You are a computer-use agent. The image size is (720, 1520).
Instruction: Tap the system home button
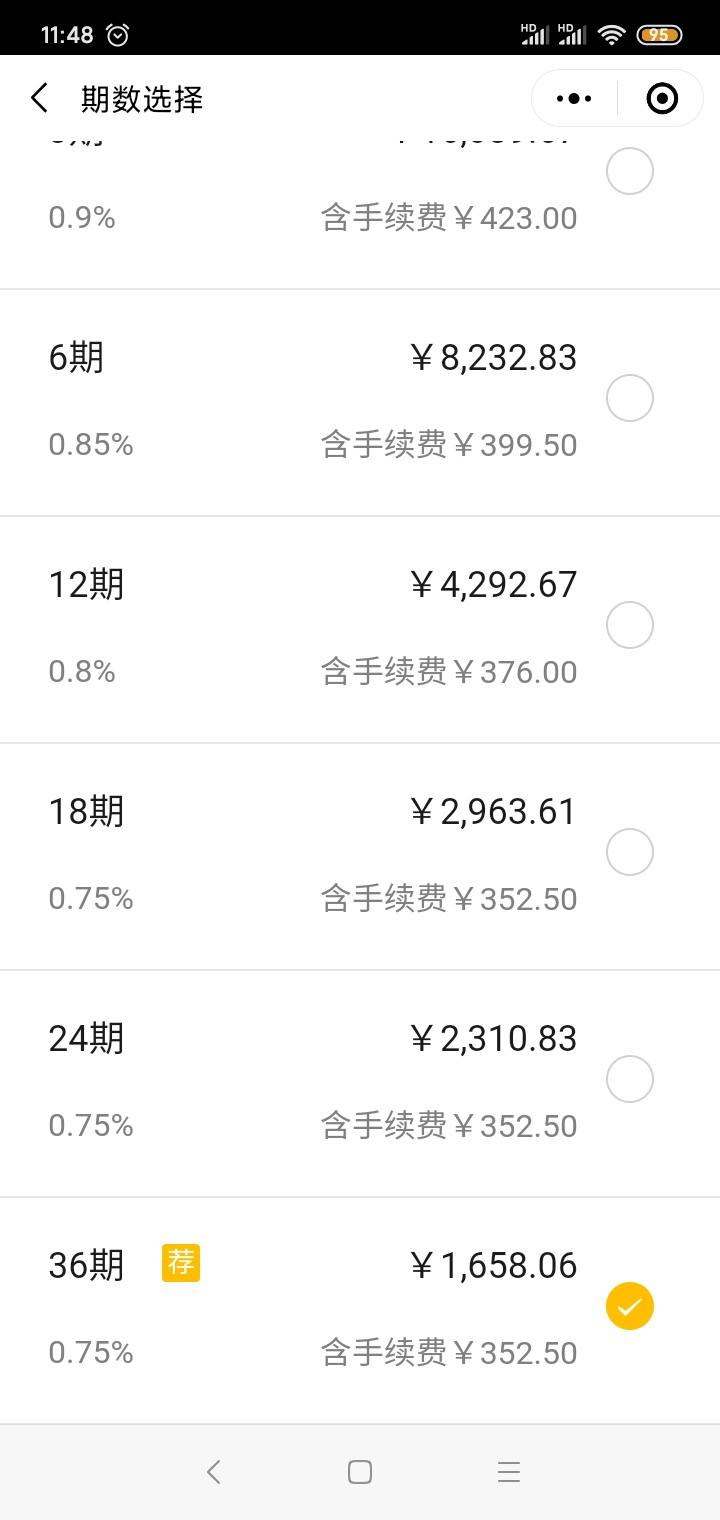pyautogui.click(x=360, y=1472)
